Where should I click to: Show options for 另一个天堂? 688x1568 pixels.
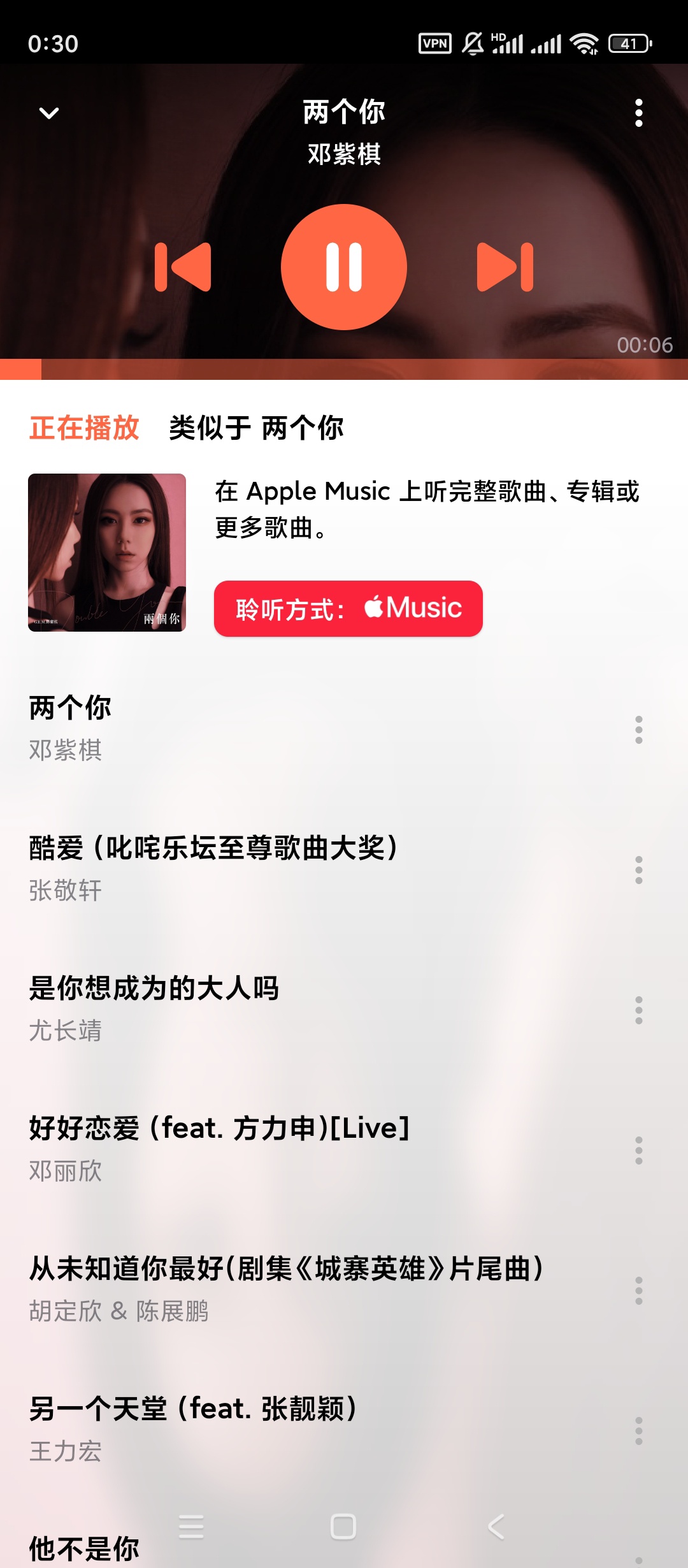tap(638, 1431)
